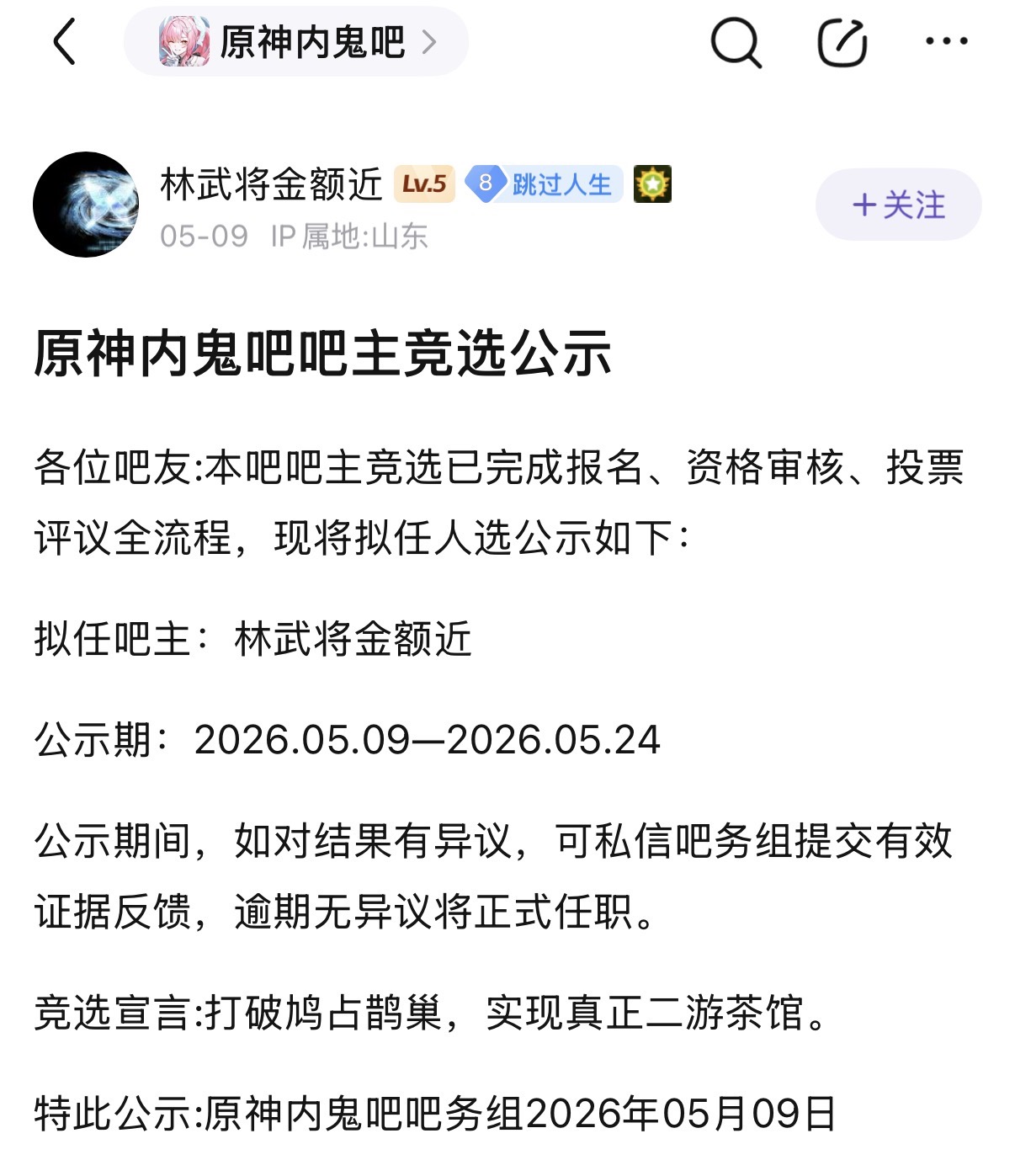Viewport: 1015px width, 1176px height.
Task: Open the 原神内鬼吧 forum chip
Action: tap(296, 41)
